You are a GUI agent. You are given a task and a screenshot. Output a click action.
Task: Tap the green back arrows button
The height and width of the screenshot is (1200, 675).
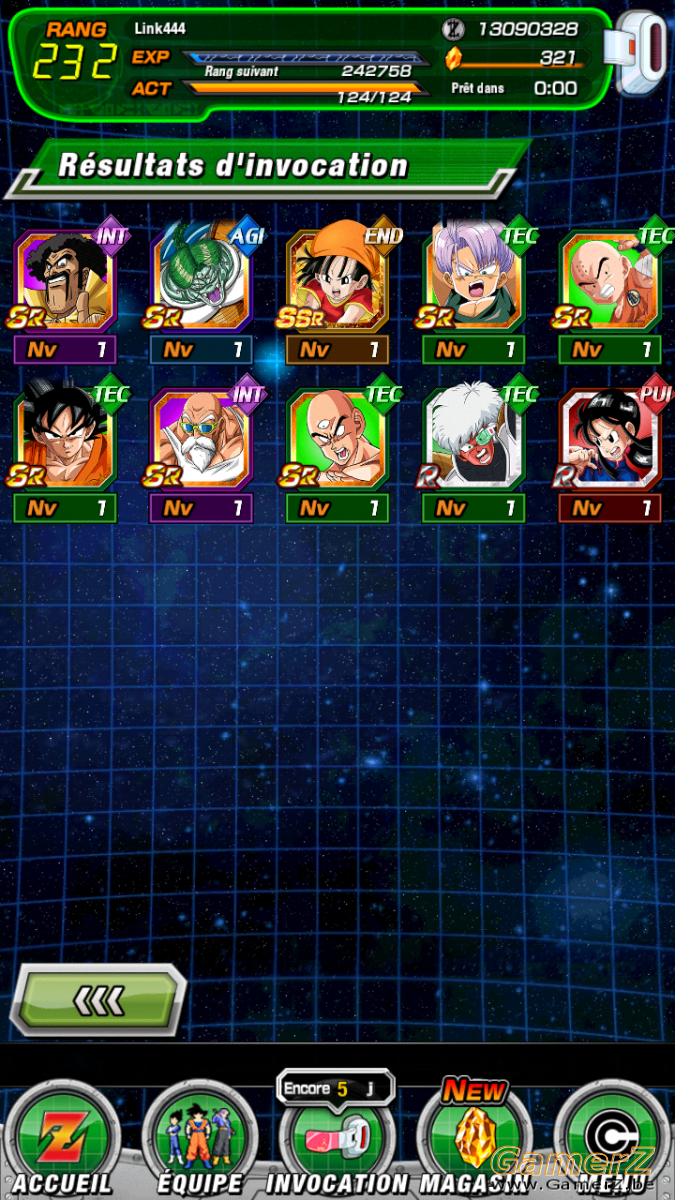[x=98, y=999]
